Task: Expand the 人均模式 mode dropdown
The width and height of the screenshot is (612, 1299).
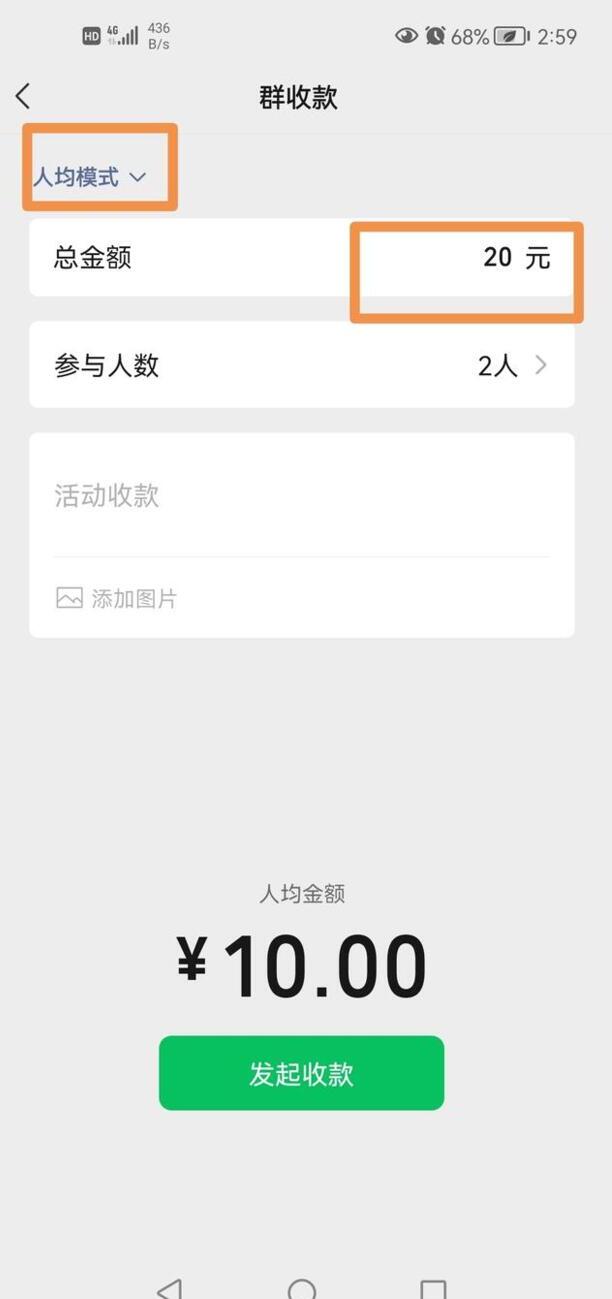Action: [90, 177]
